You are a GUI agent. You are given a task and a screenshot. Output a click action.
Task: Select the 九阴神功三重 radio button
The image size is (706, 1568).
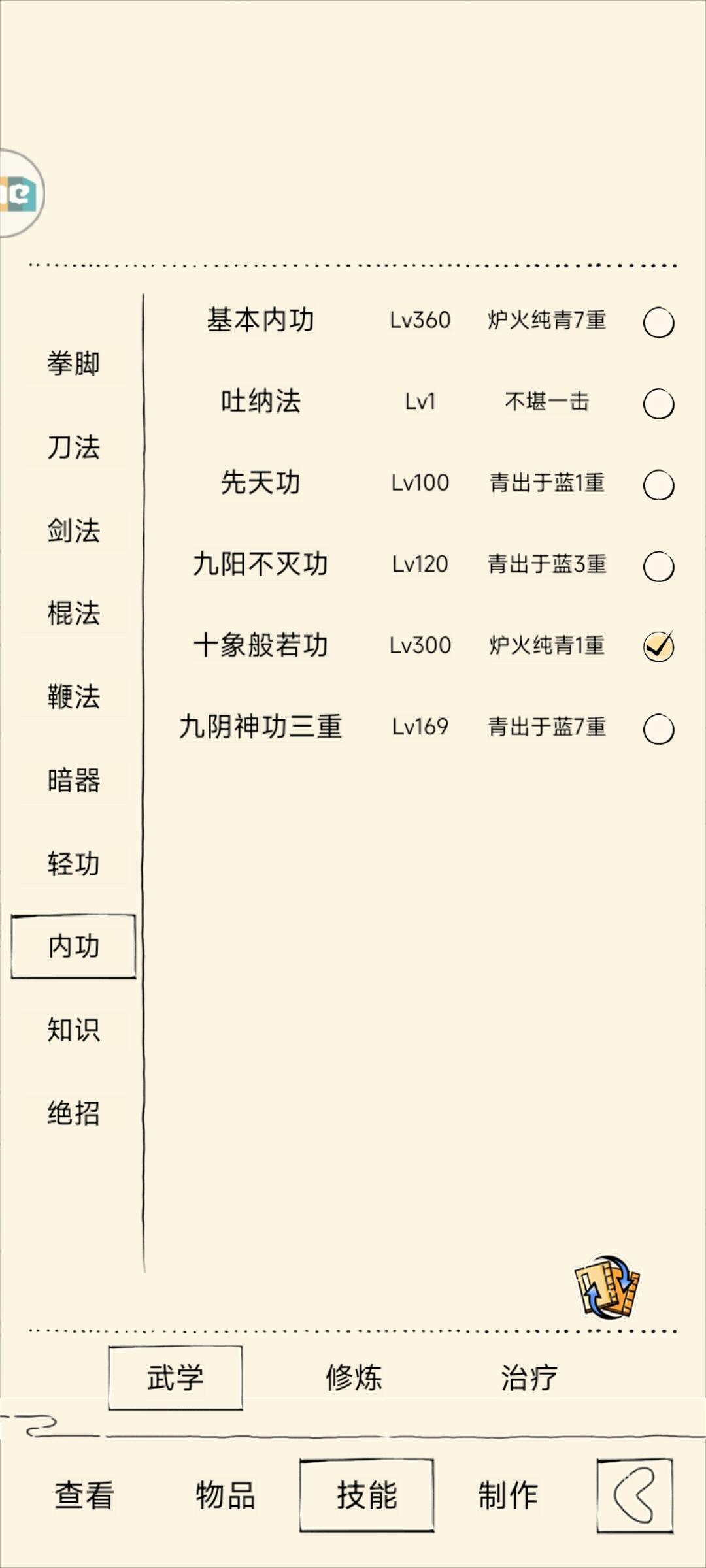[x=658, y=727]
